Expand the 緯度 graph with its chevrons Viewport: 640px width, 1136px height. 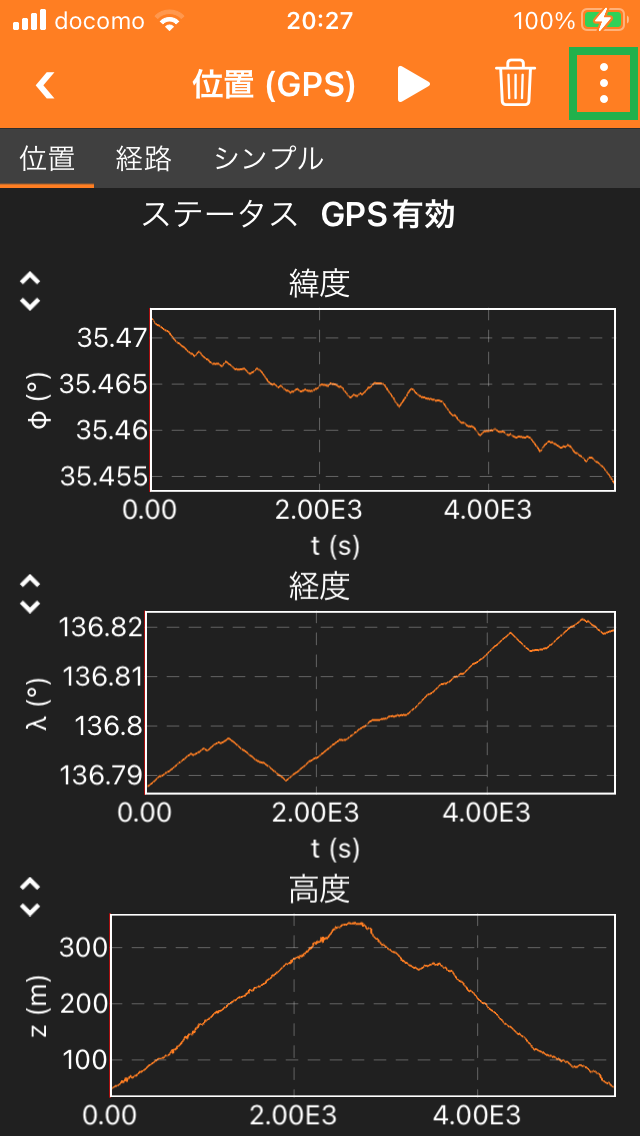[30, 292]
